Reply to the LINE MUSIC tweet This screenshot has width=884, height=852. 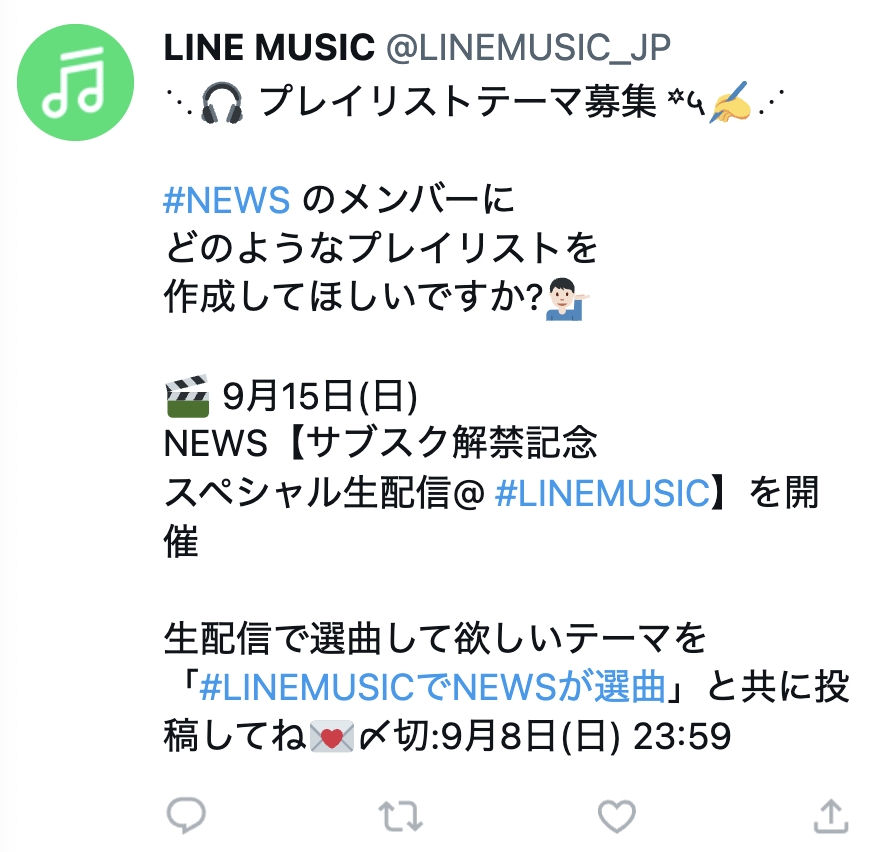pyautogui.click(x=185, y=816)
